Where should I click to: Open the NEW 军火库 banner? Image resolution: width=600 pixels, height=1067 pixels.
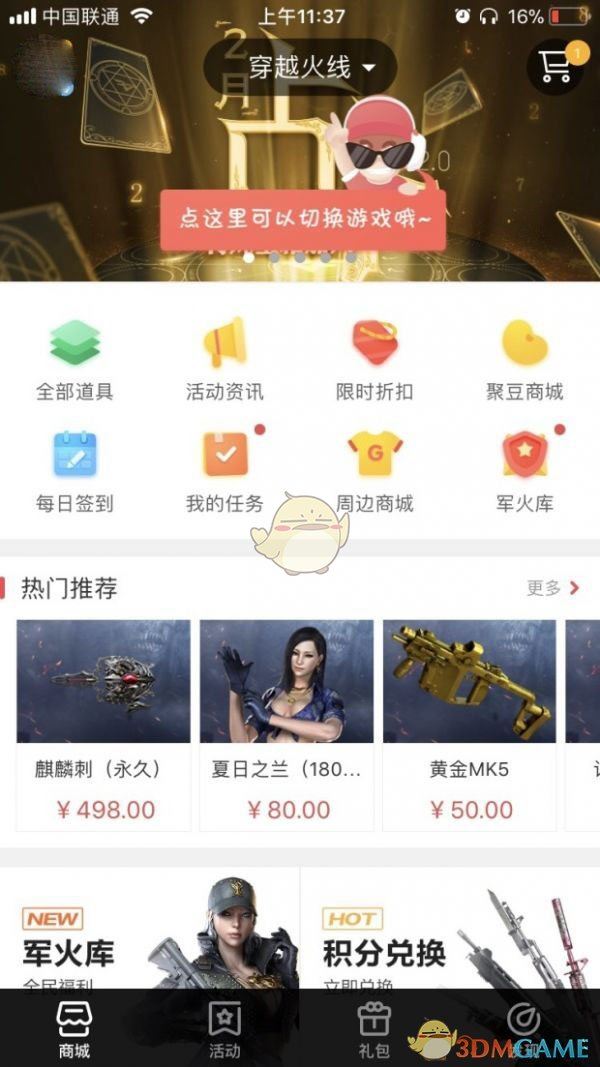pyautogui.click(x=150, y=935)
